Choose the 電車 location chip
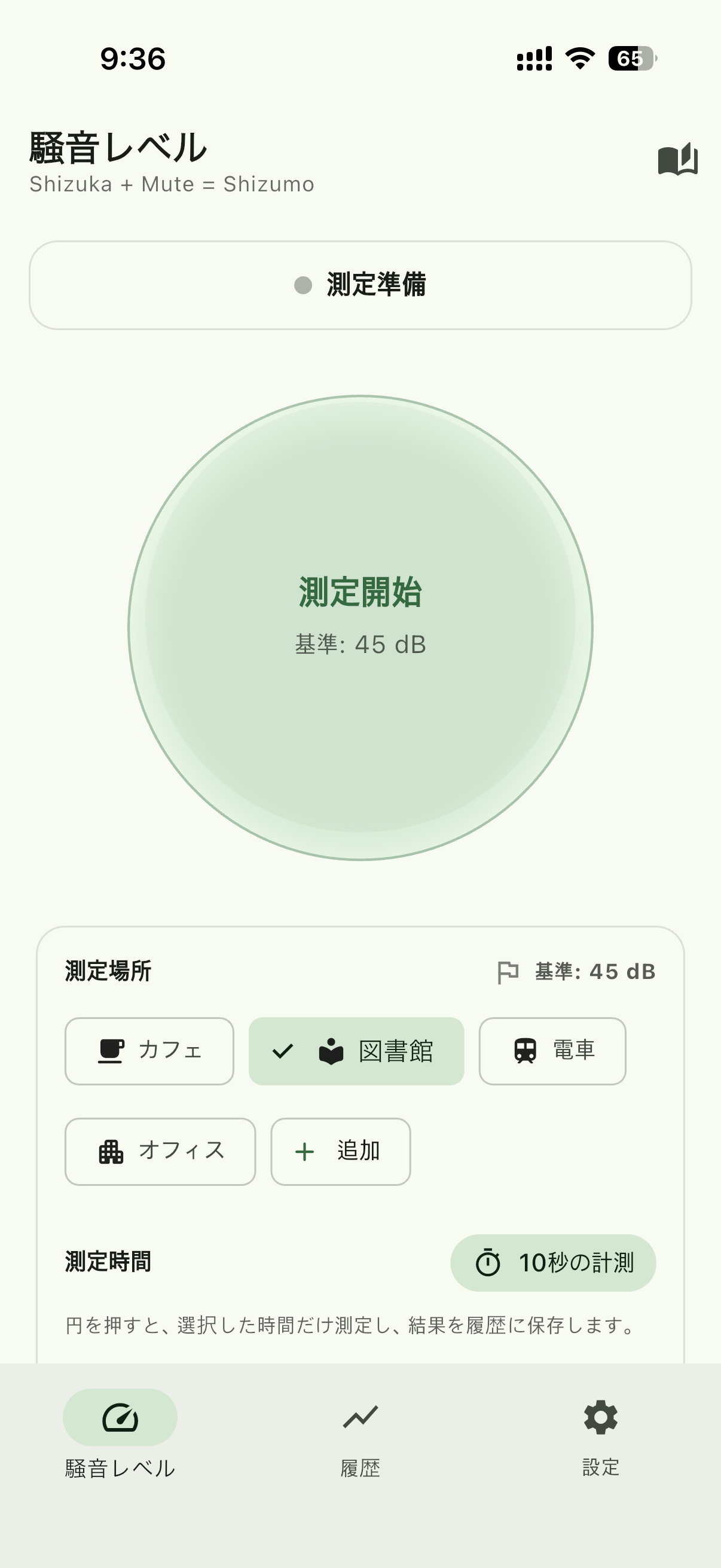 pyautogui.click(x=552, y=1051)
